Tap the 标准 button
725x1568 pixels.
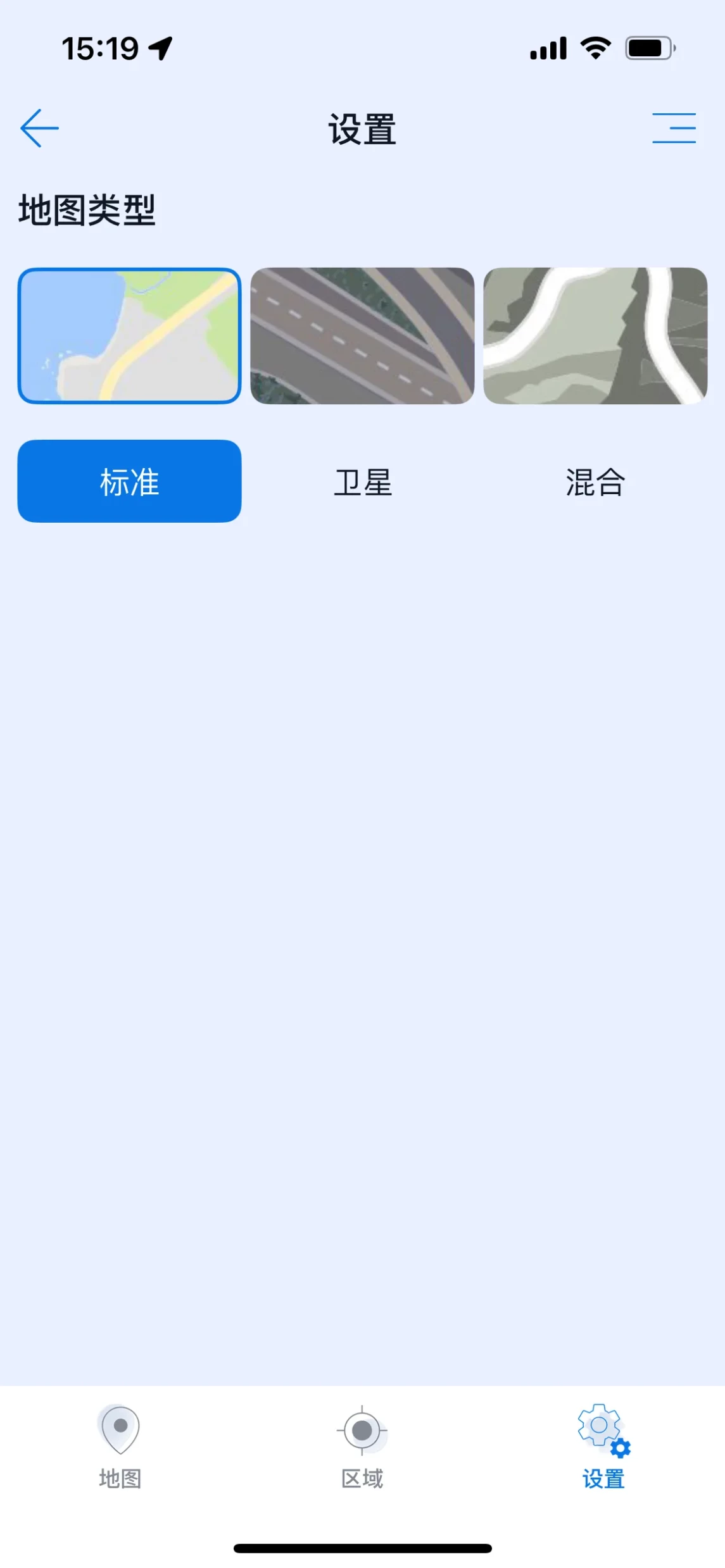[x=129, y=482]
